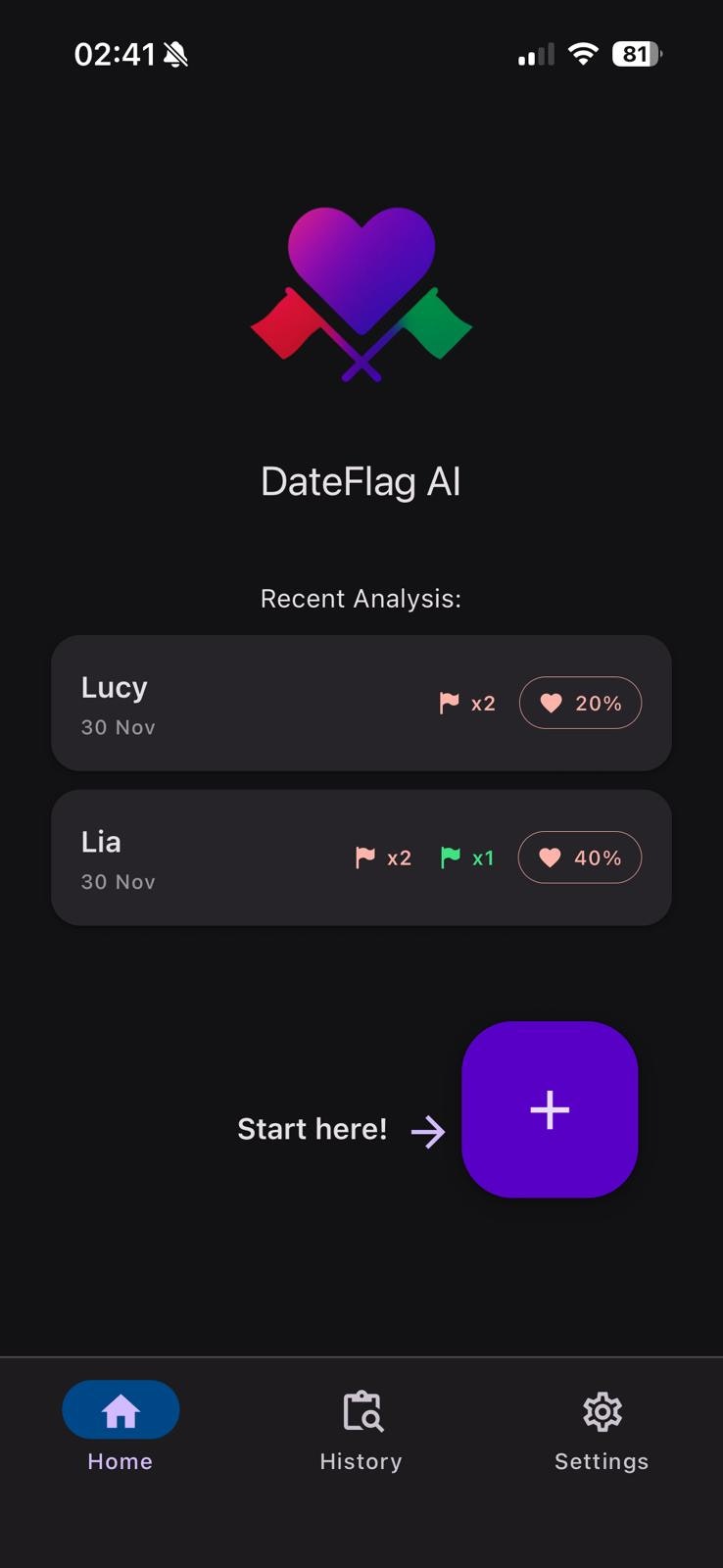The image size is (723, 1568).
Task: Expand the Recent Analysis section header
Action: pyautogui.click(x=361, y=598)
